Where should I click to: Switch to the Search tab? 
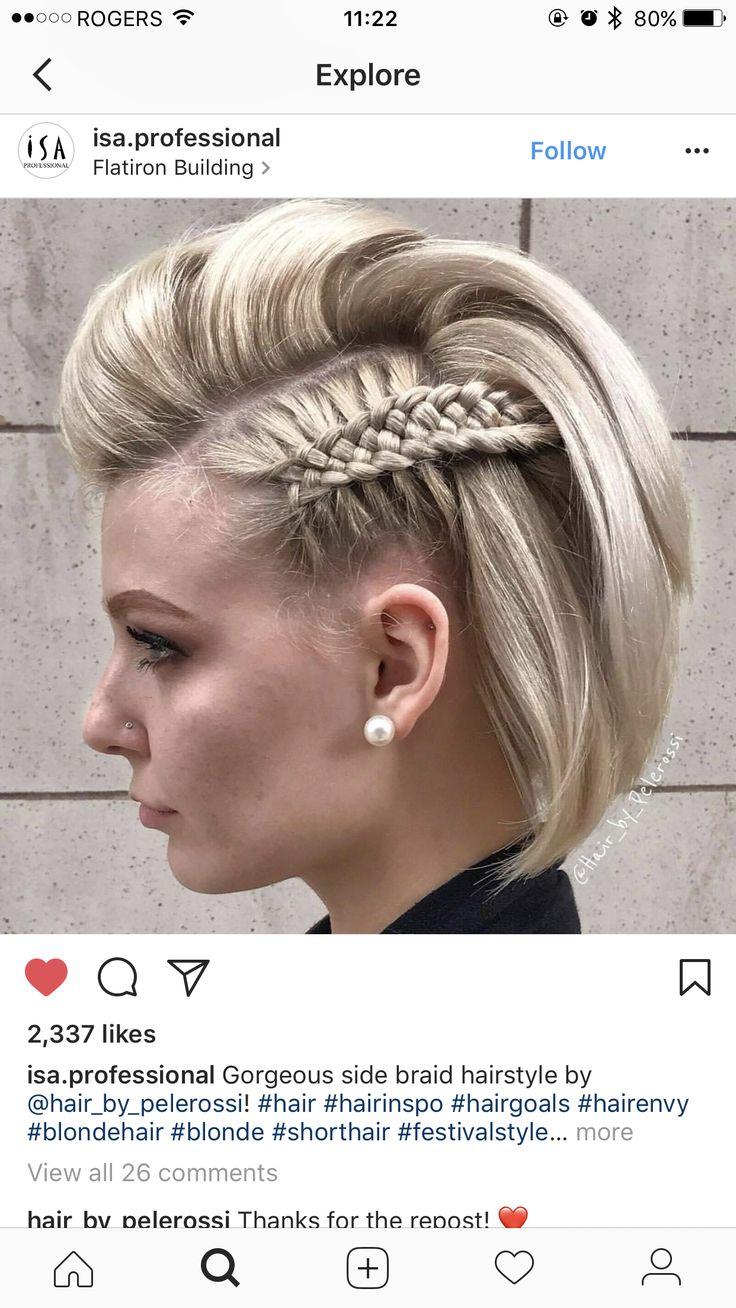click(x=220, y=1268)
